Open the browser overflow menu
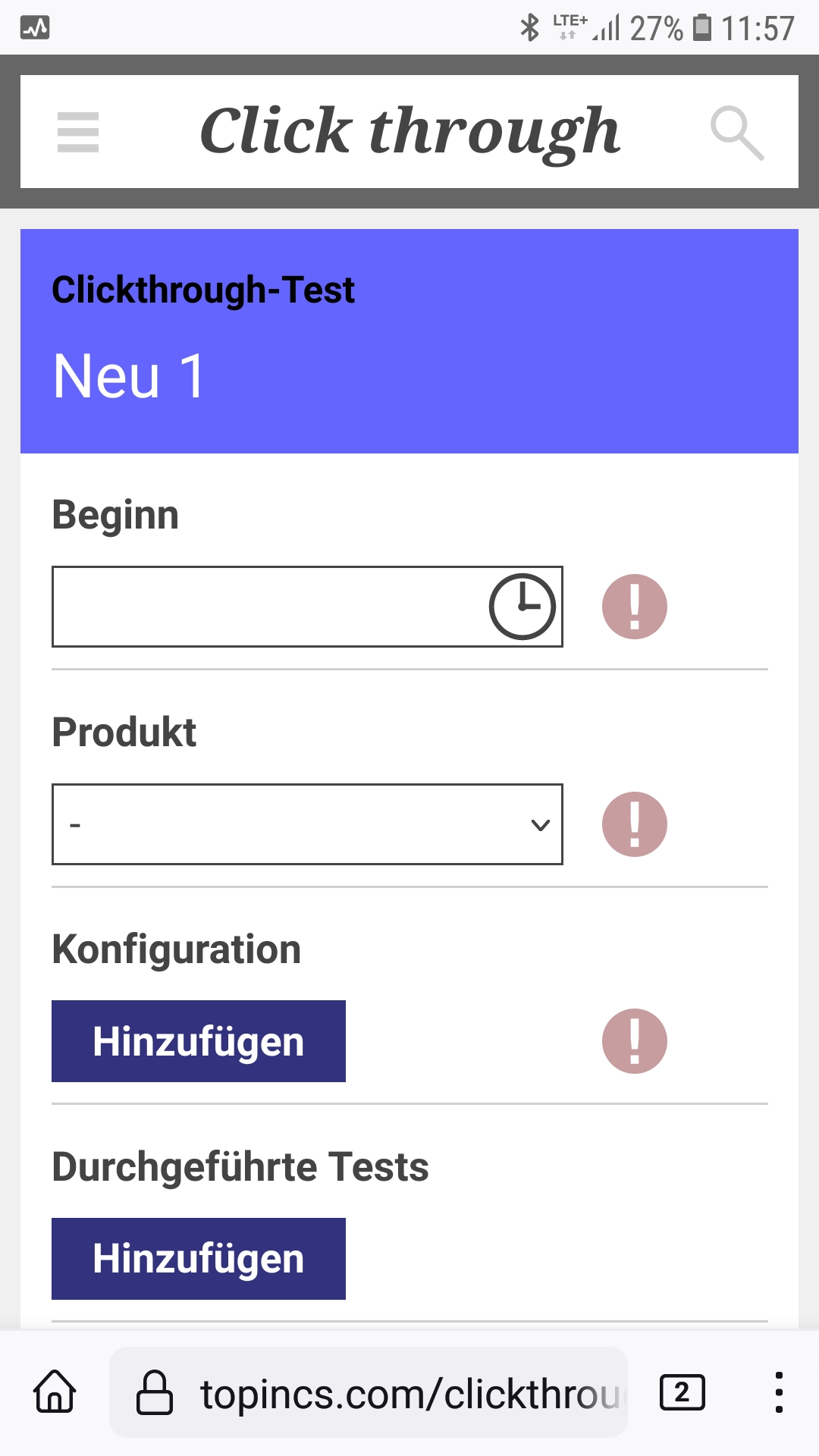 tap(779, 1392)
